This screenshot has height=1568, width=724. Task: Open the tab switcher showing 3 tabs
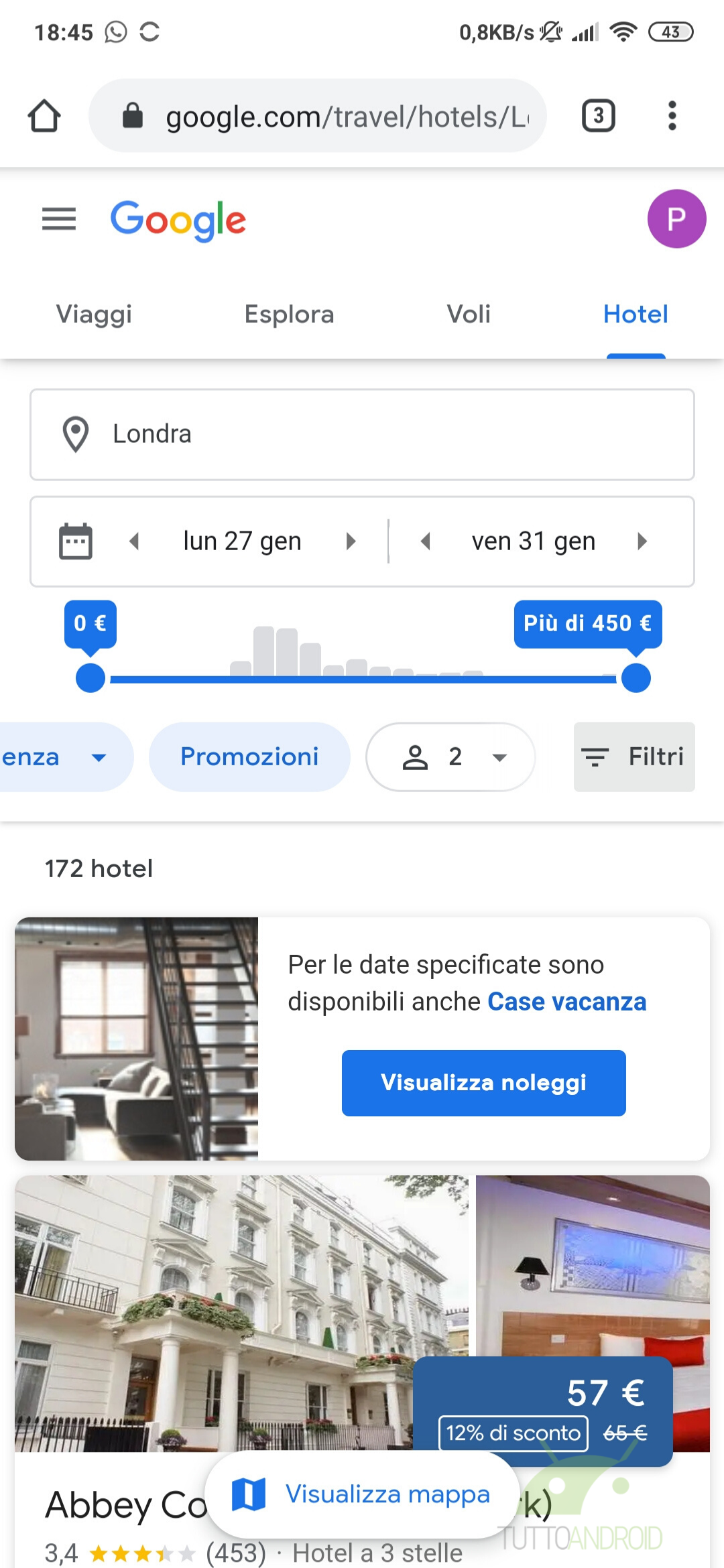coord(598,116)
